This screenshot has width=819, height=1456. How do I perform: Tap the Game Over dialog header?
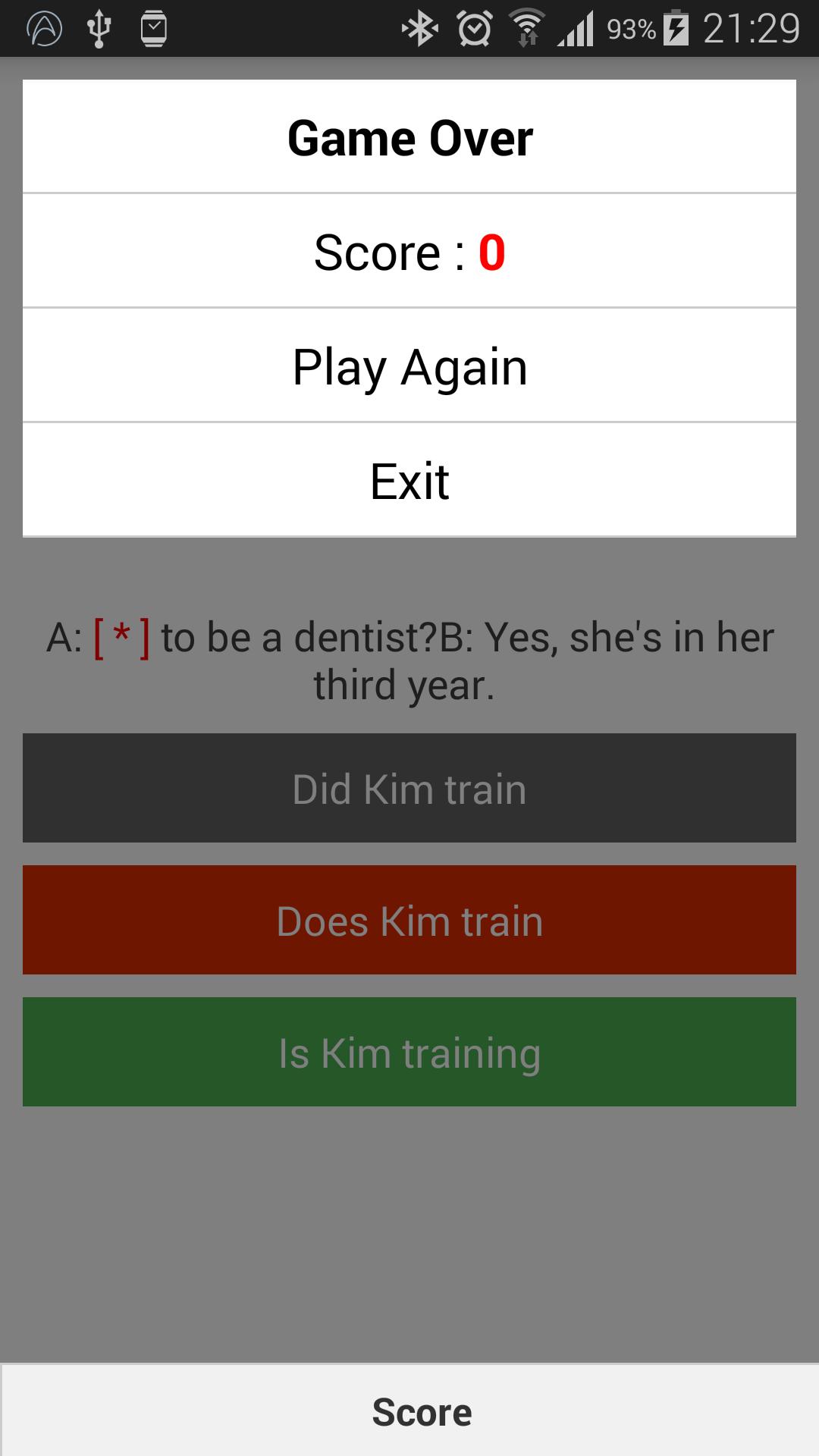(409, 136)
